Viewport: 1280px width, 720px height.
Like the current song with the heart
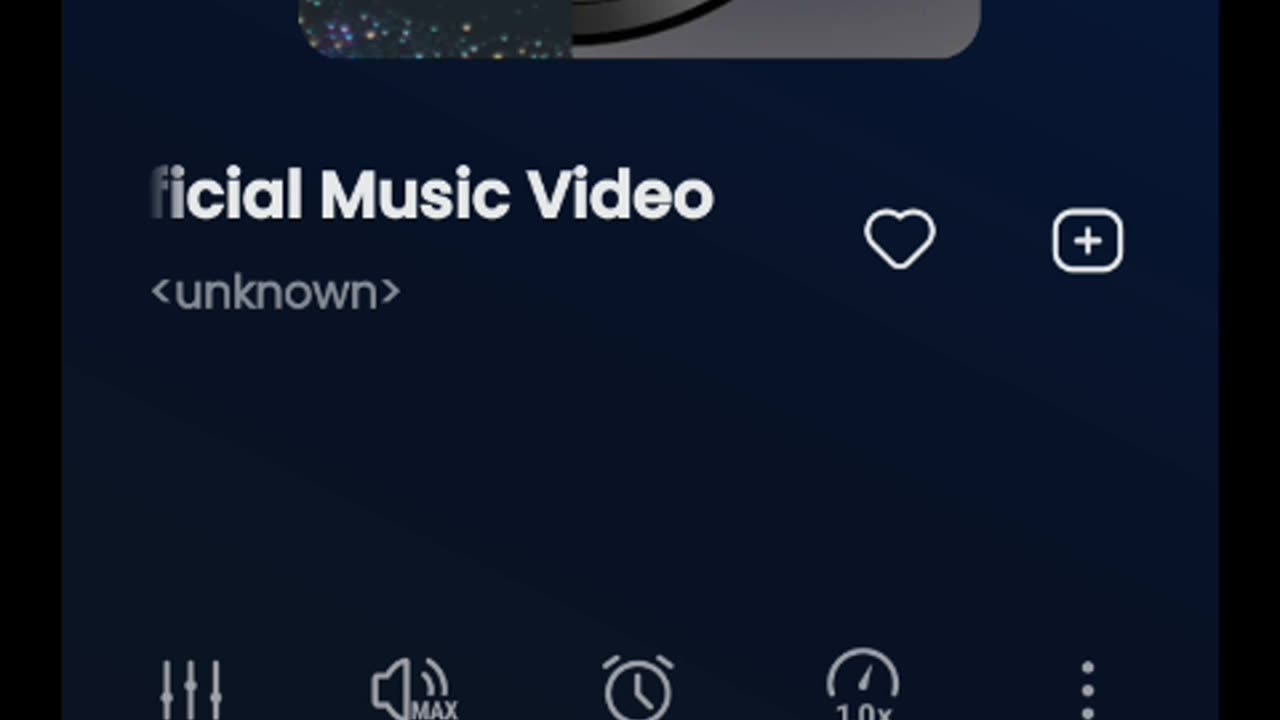[899, 240]
